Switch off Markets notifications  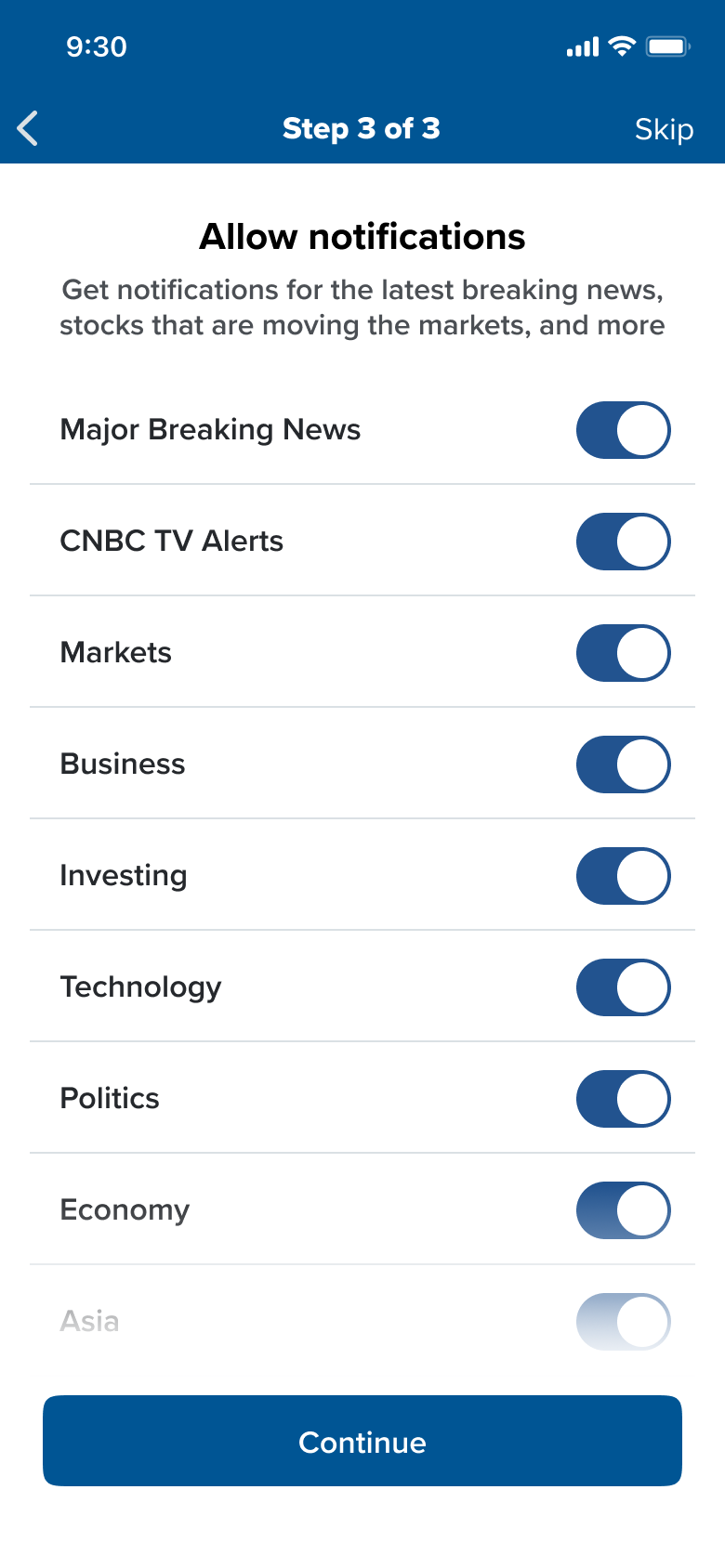pyautogui.click(x=623, y=653)
